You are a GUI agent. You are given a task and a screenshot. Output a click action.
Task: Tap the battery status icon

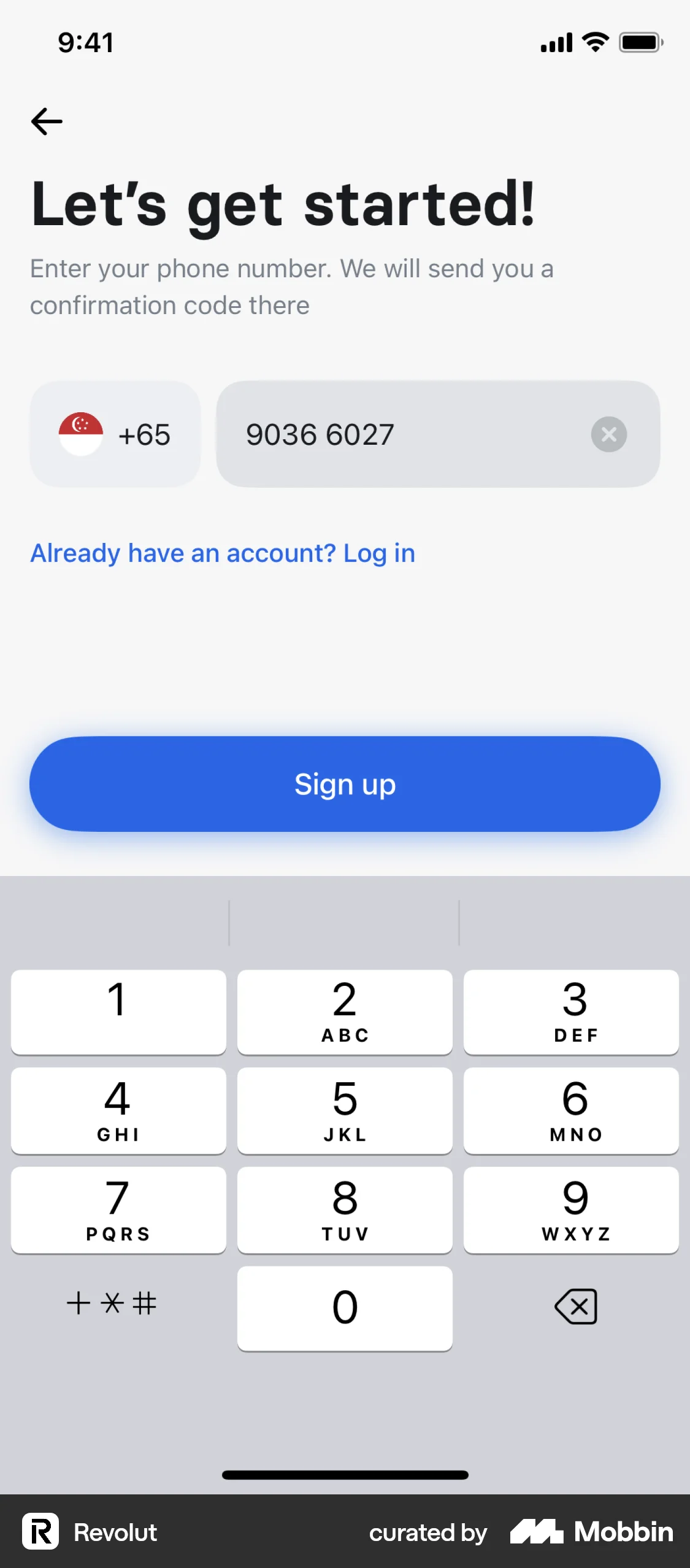[638, 42]
